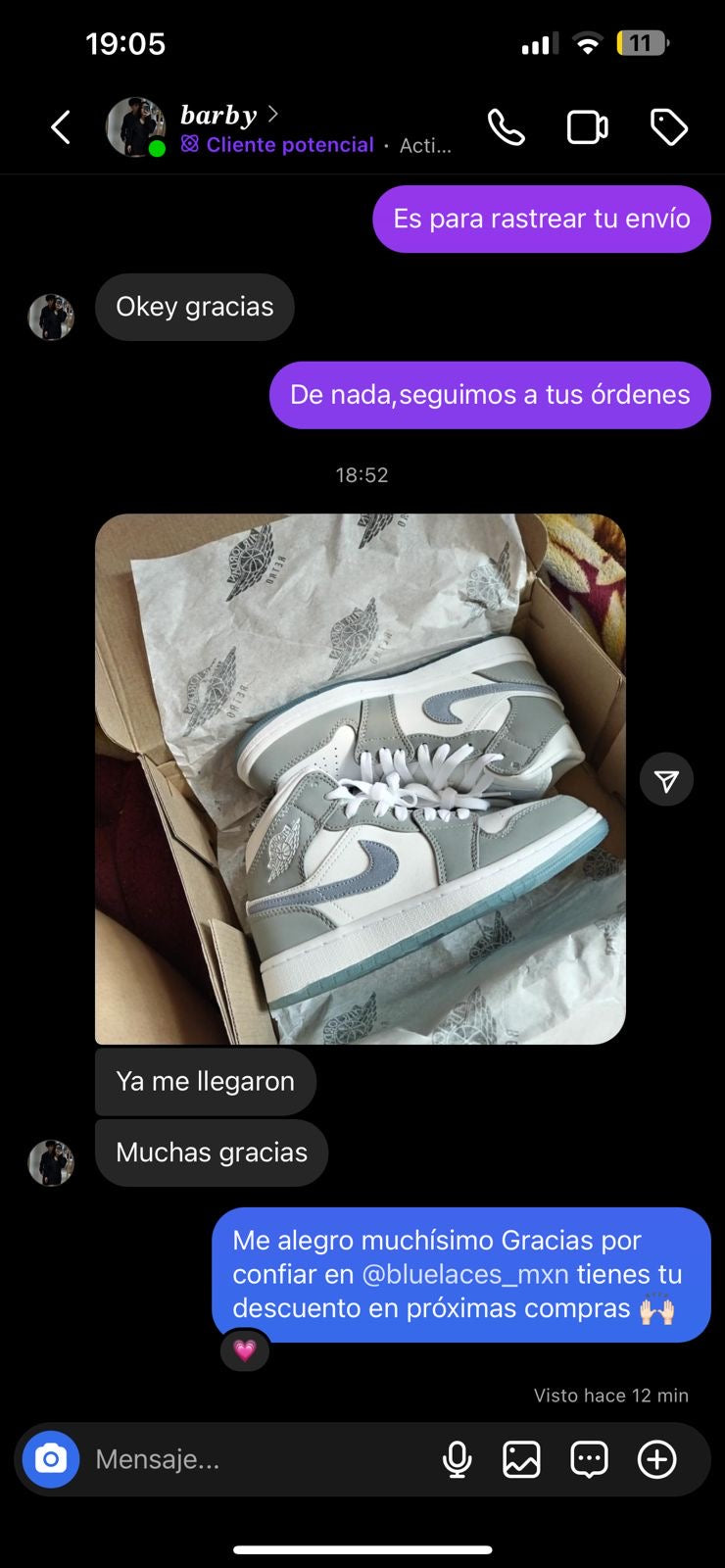The height and width of the screenshot is (1568, 725).
Task: Record a voice message with the microphone
Action: (457, 1459)
